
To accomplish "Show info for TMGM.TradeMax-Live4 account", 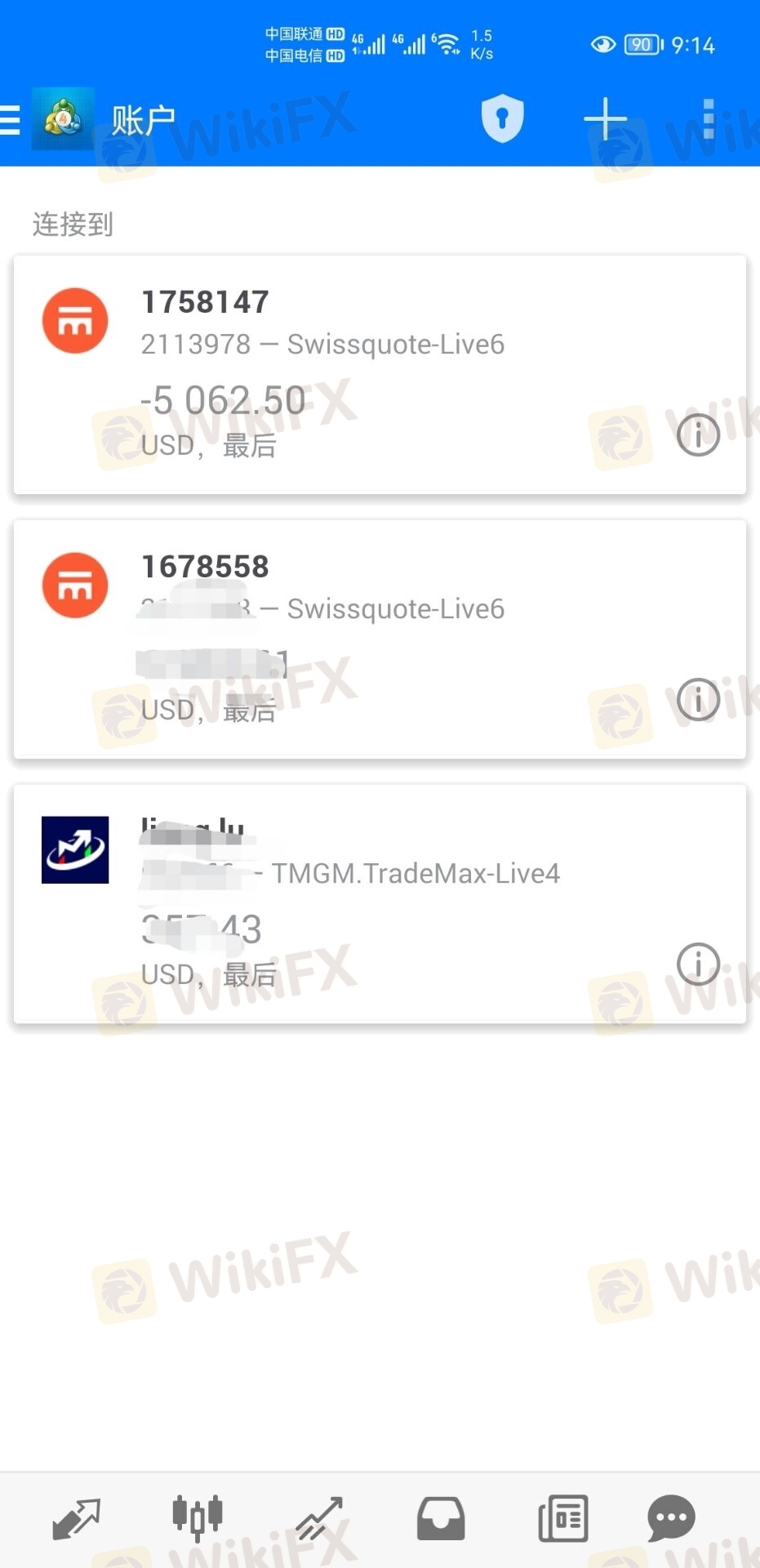I will tap(698, 964).
